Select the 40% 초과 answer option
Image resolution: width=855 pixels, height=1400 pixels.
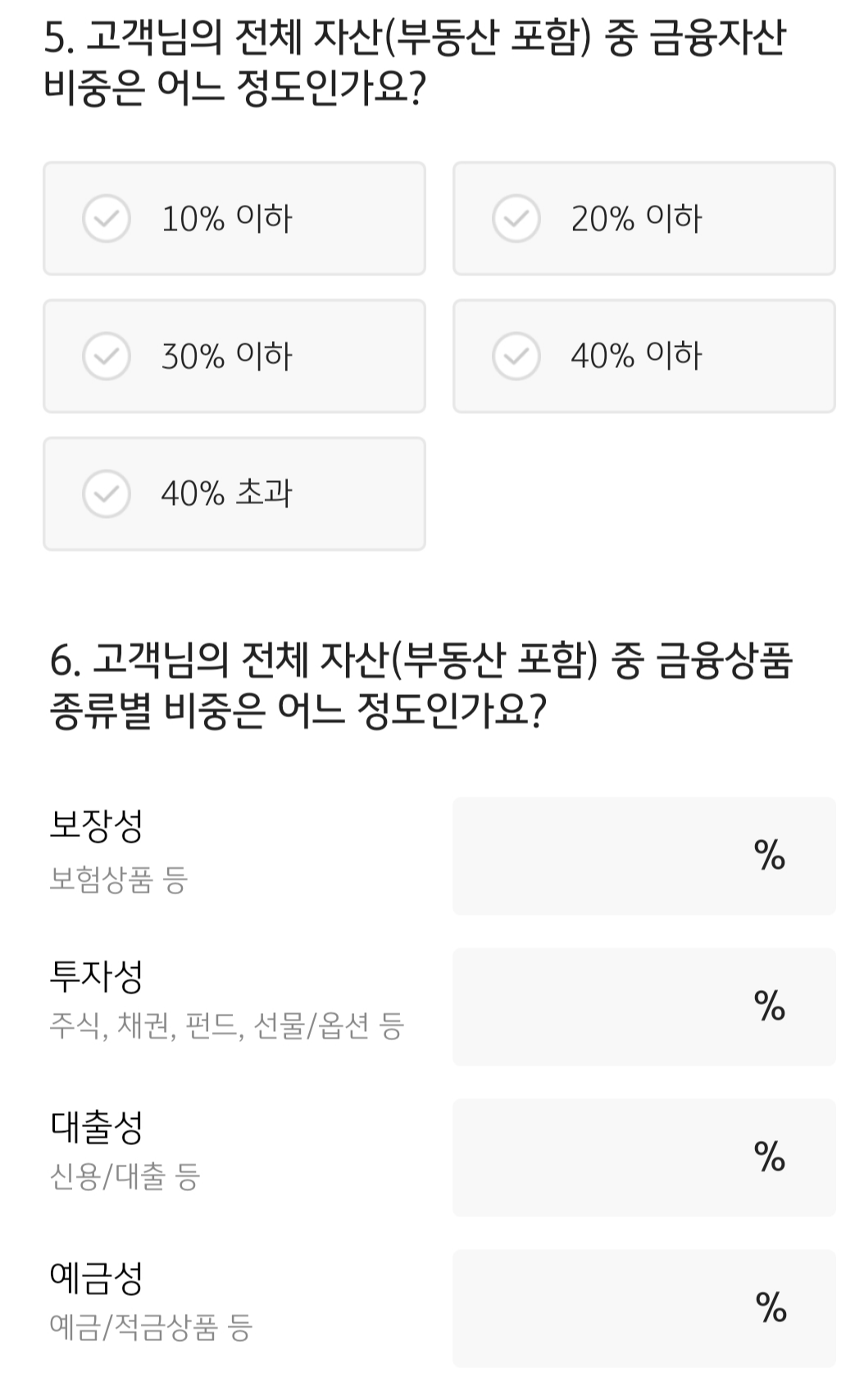coord(234,493)
